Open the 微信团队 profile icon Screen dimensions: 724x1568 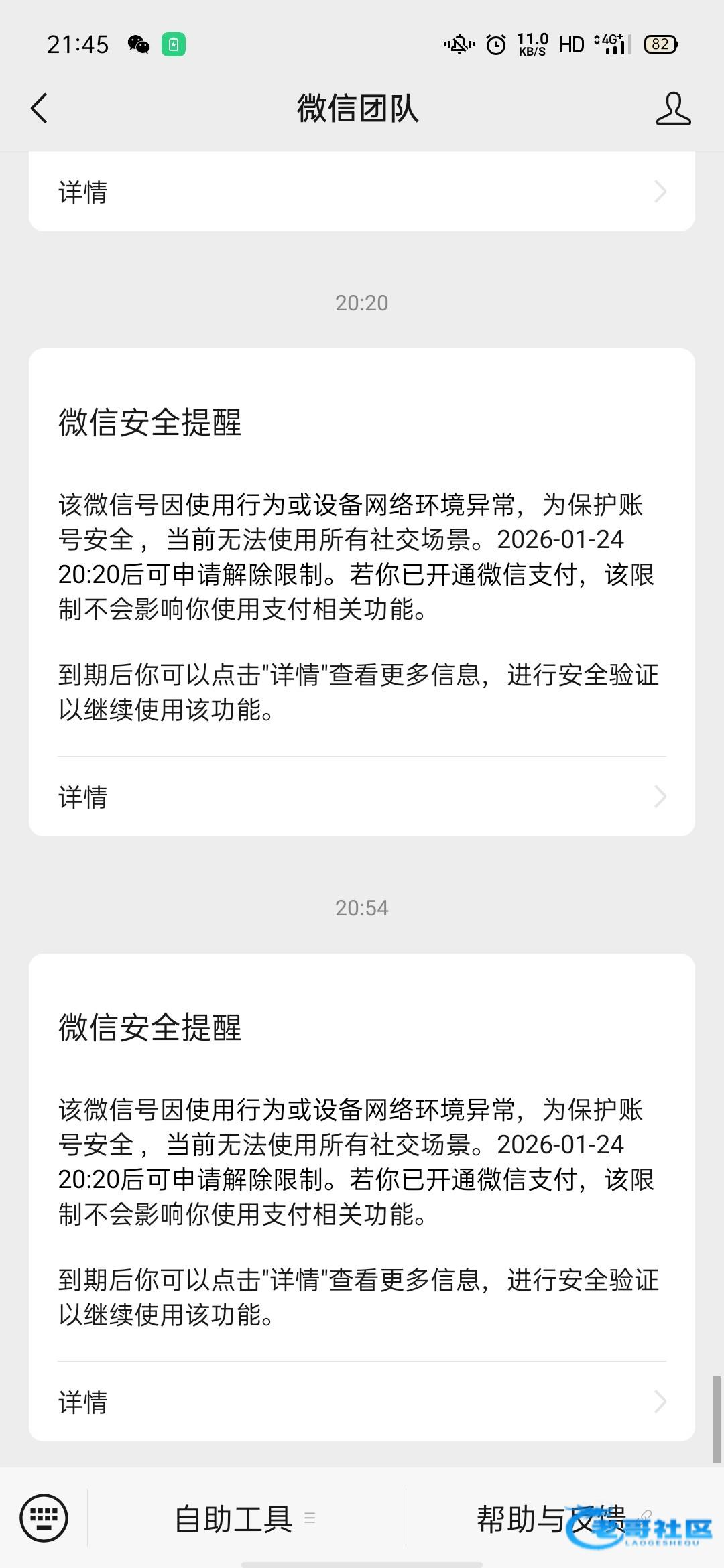click(x=672, y=109)
